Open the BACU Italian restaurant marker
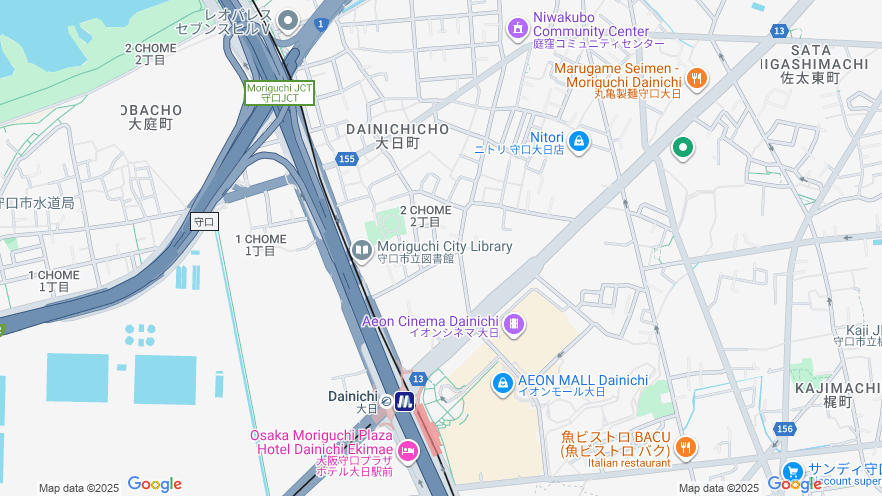The width and height of the screenshot is (882, 496). (685, 446)
